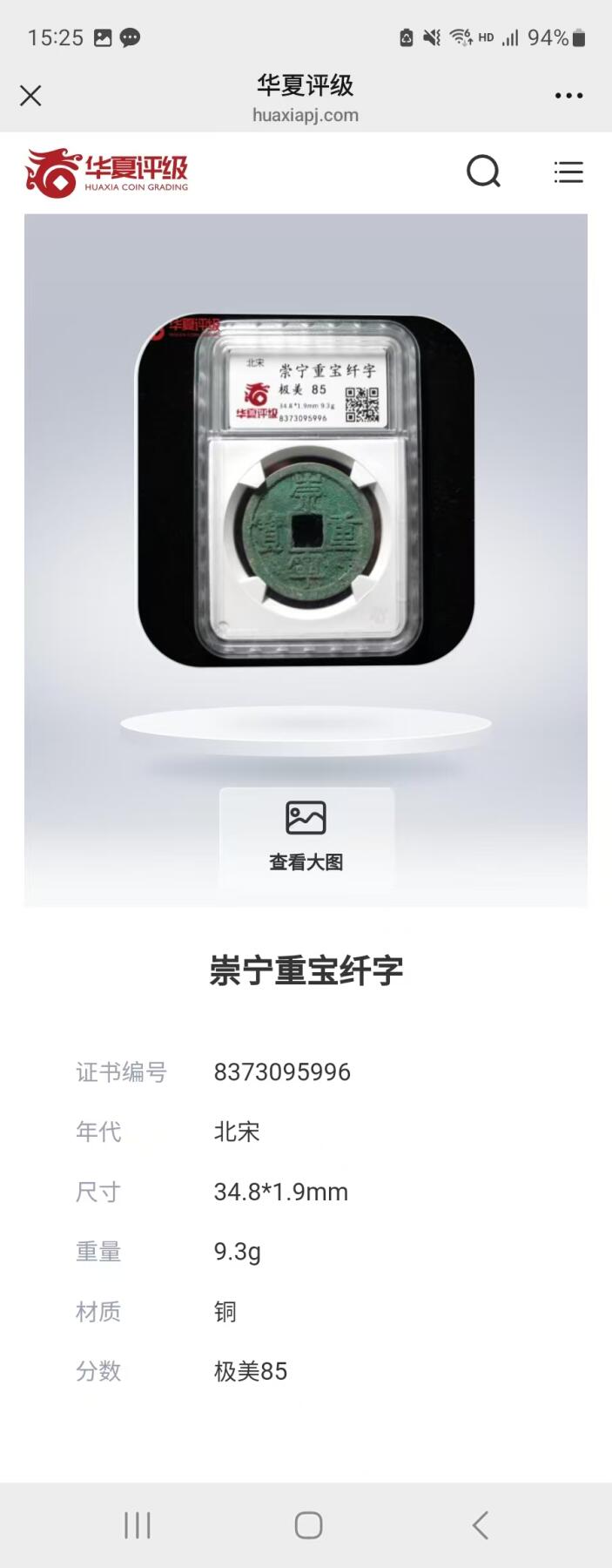
Task: Open recent apps from navigation bar
Action: (x=138, y=1525)
